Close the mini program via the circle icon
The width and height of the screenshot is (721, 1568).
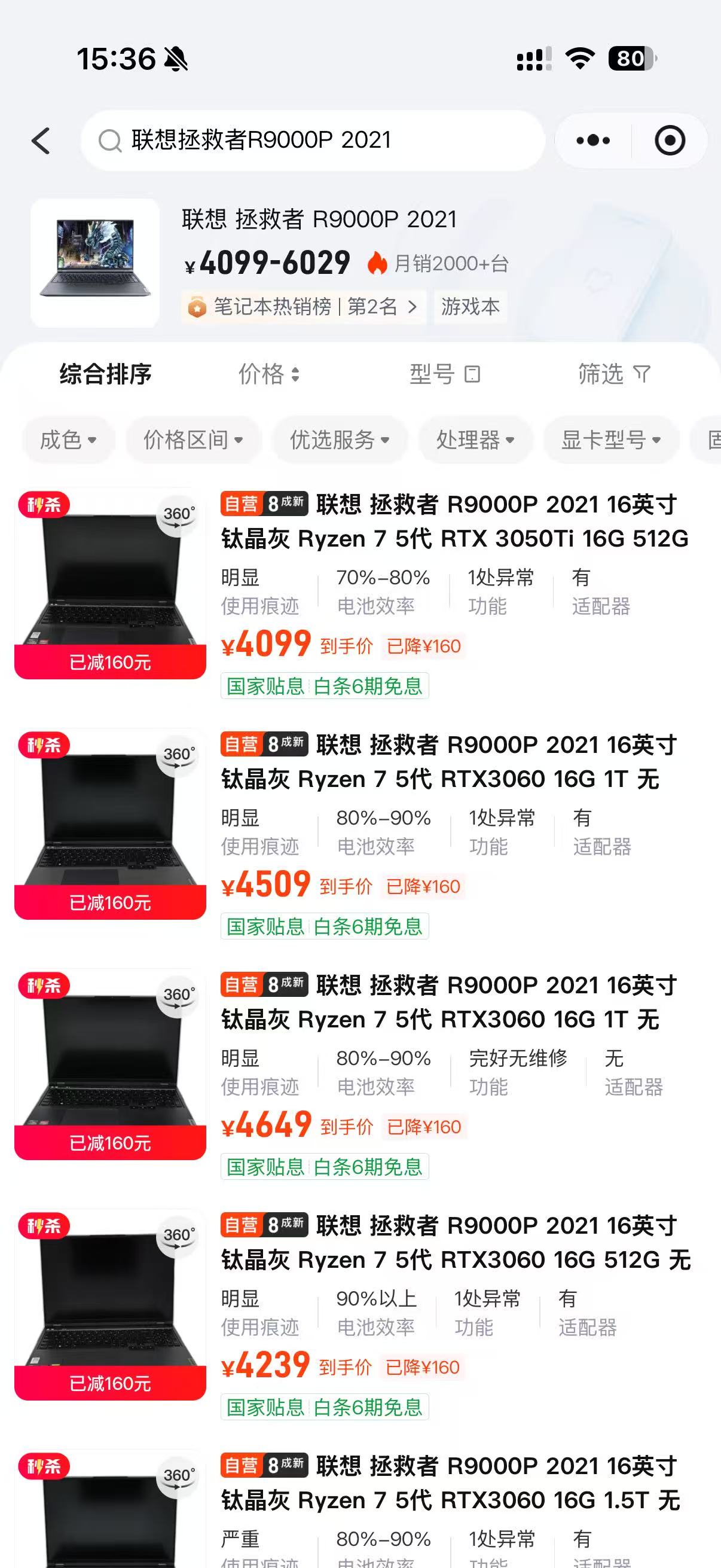point(670,141)
